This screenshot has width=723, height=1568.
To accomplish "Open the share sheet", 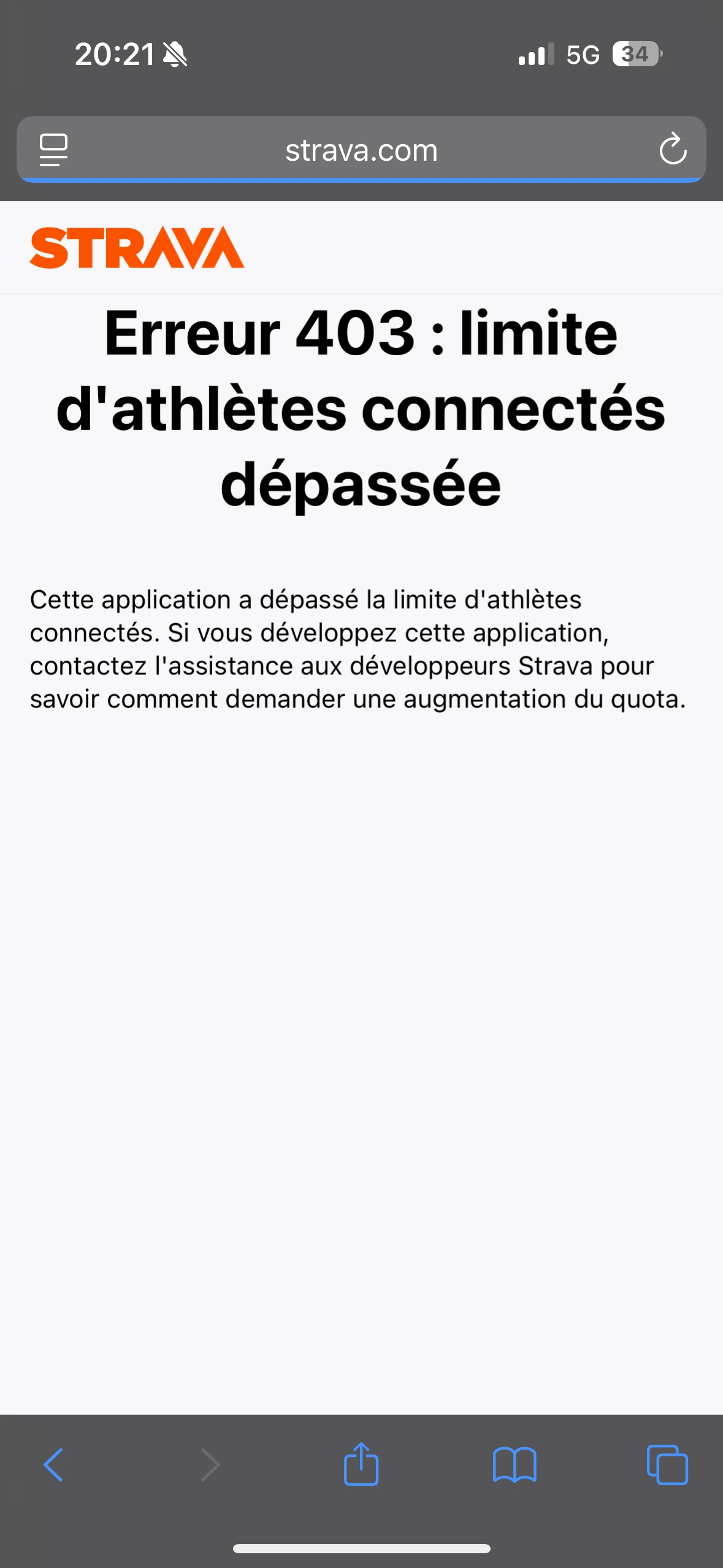I will click(361, 1464).
